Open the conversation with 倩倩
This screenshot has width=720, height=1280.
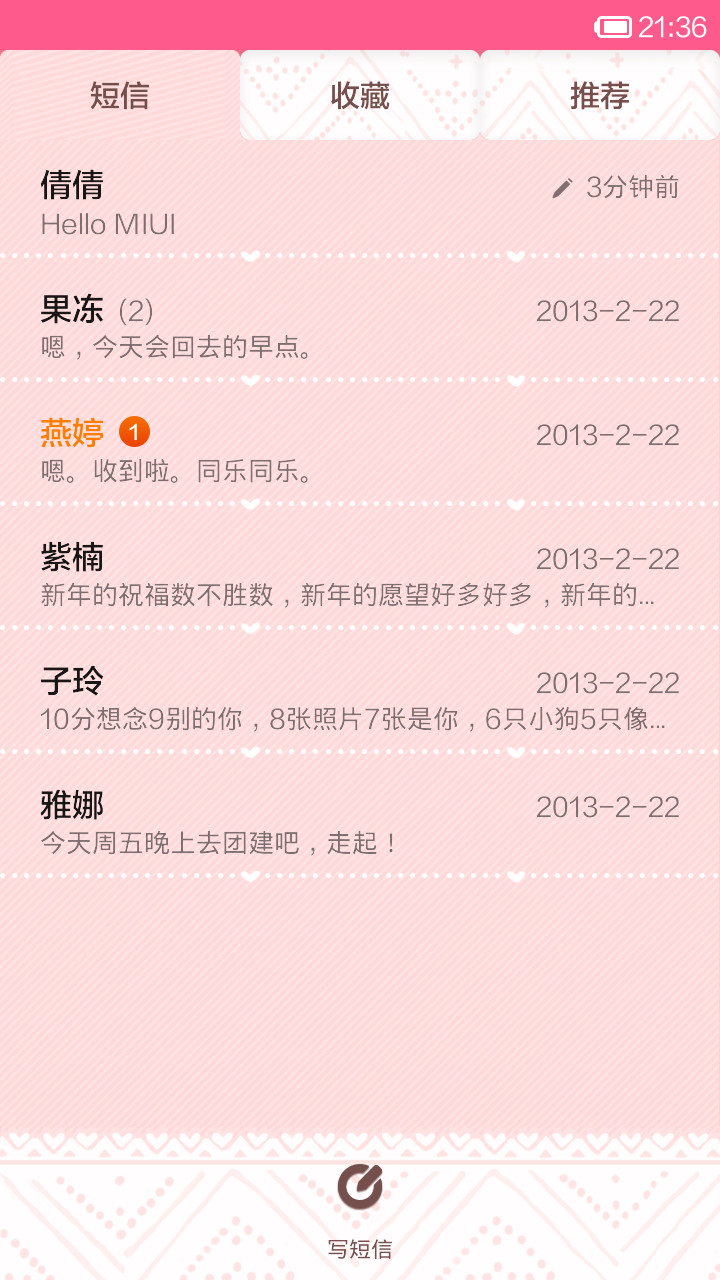click(360, 203)
